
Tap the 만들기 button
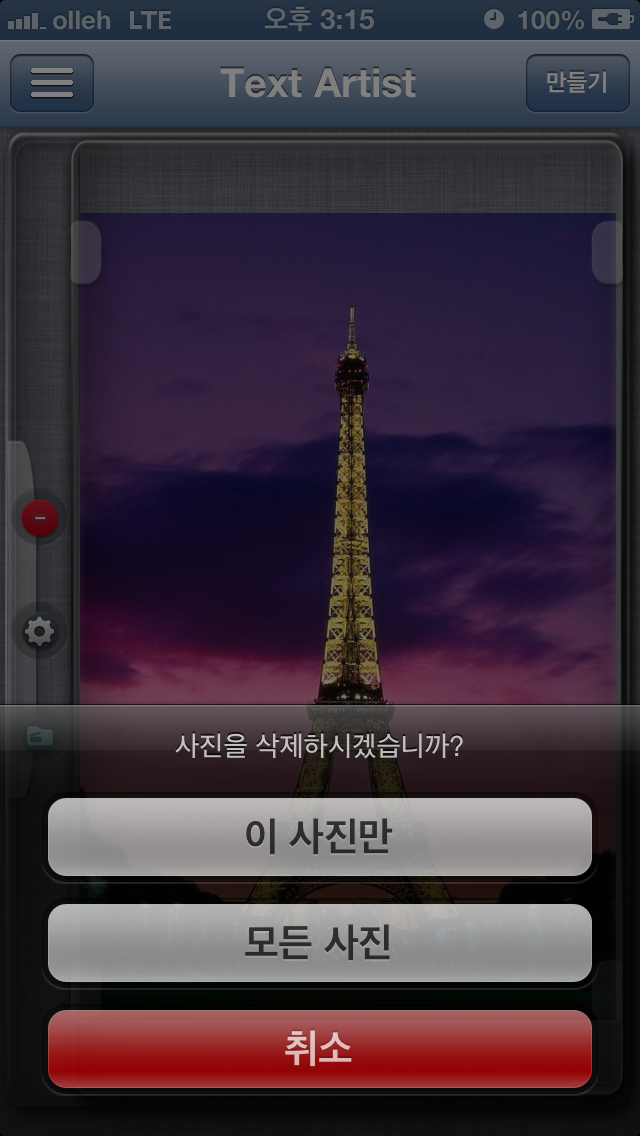tap(577, 83)
